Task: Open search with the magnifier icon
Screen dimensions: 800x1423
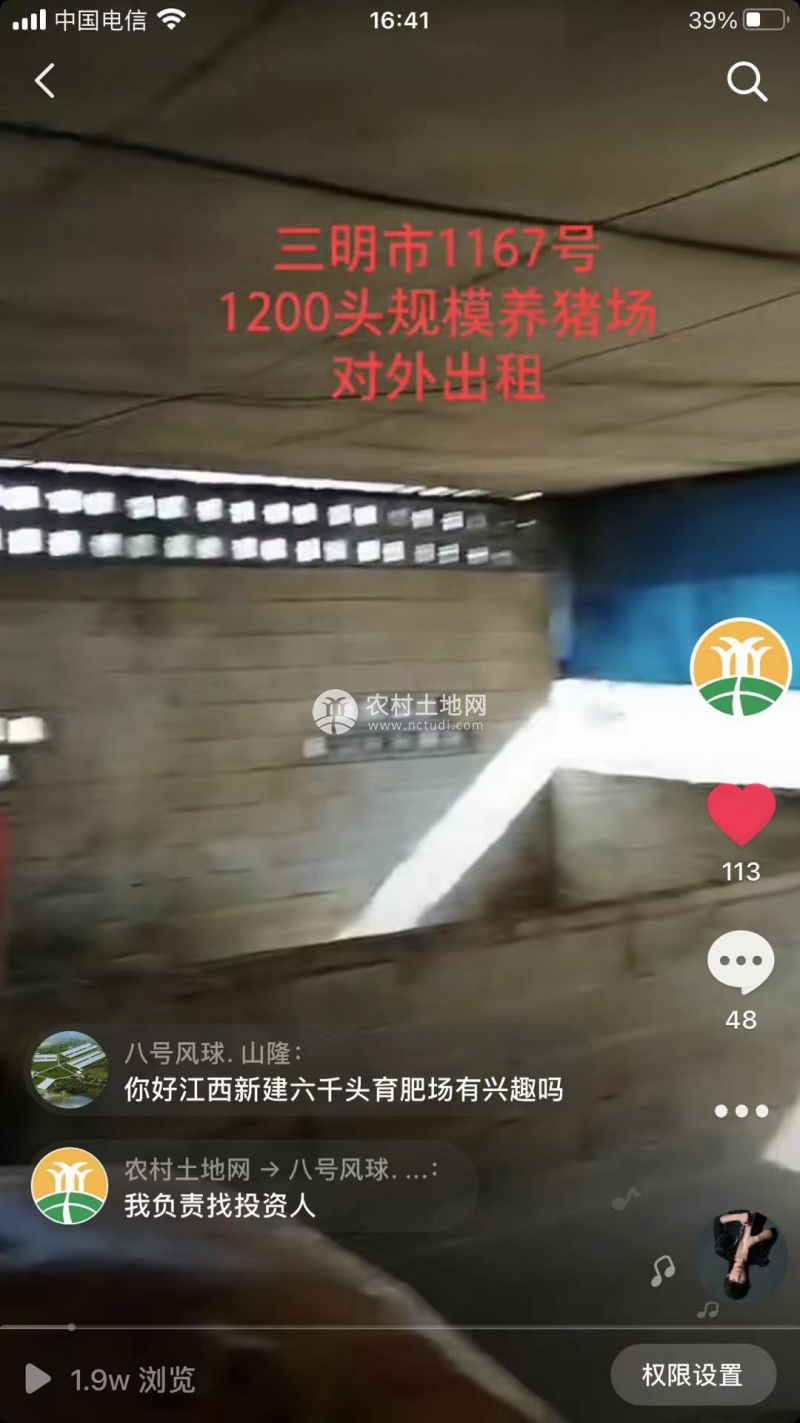Action: tap(746, 81)
